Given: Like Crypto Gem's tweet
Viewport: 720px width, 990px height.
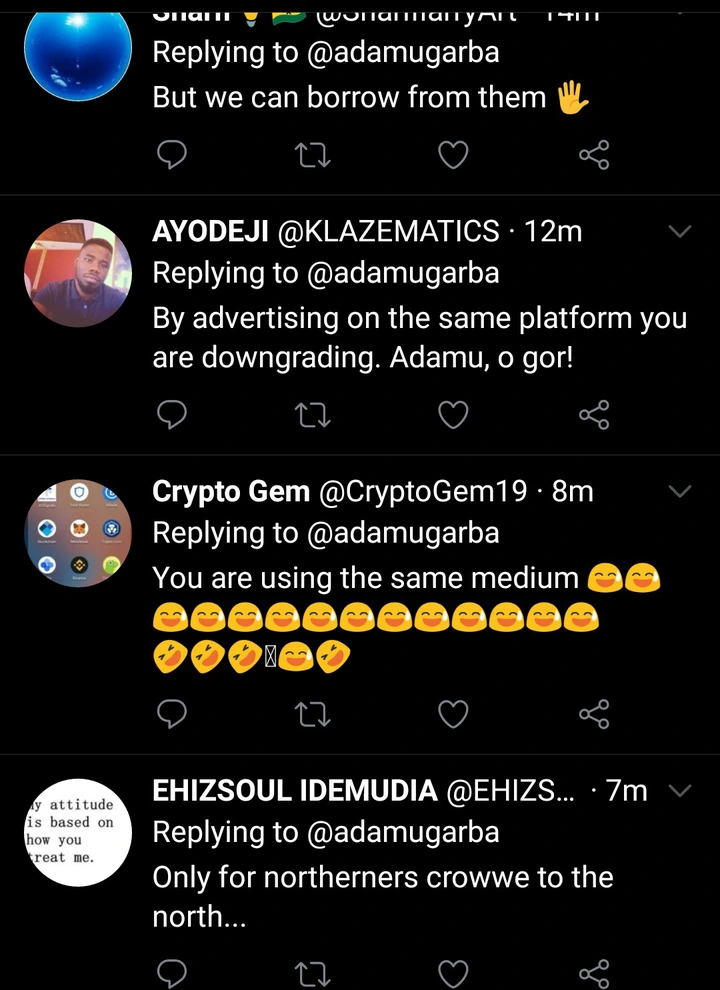Looking at the screenshot, I should pyautogui.click(x=454, y=713).
